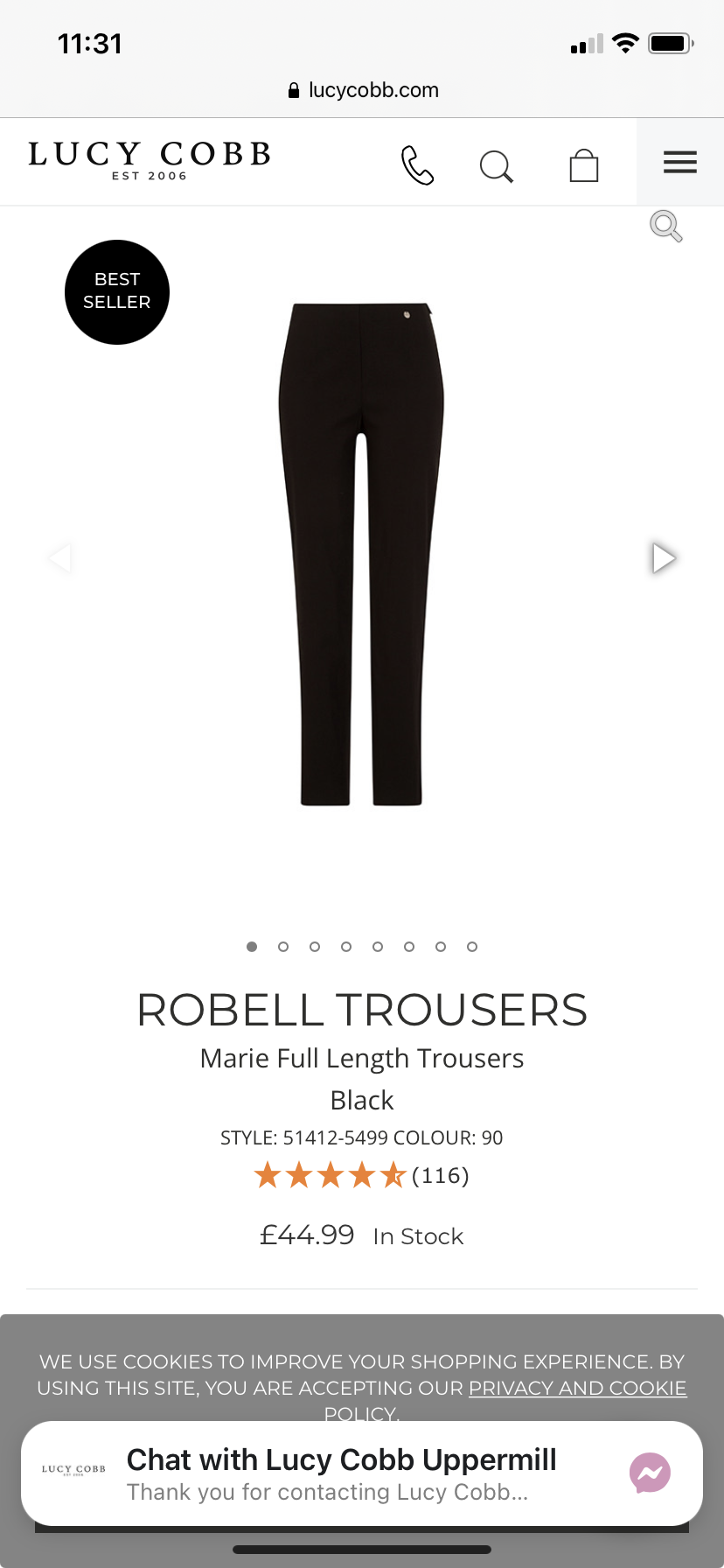Go to Lucy Cobb homepage logo
Viewport: 724px width, 1568px height.
[x=150, y=160]
